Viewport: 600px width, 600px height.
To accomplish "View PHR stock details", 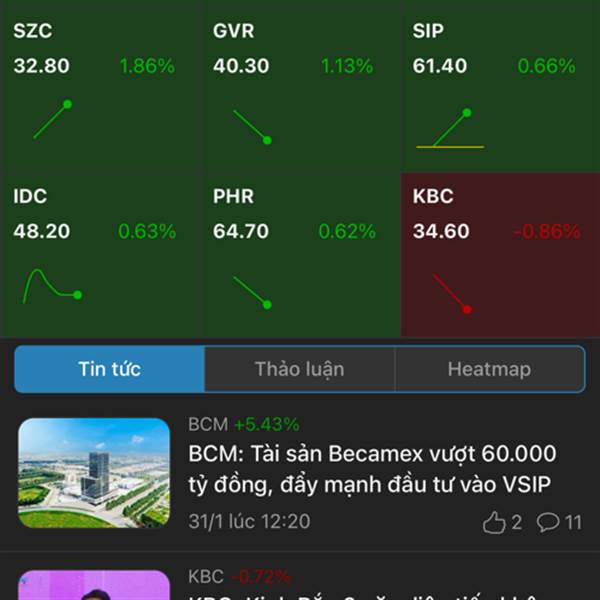I will [x=300, y=254].
